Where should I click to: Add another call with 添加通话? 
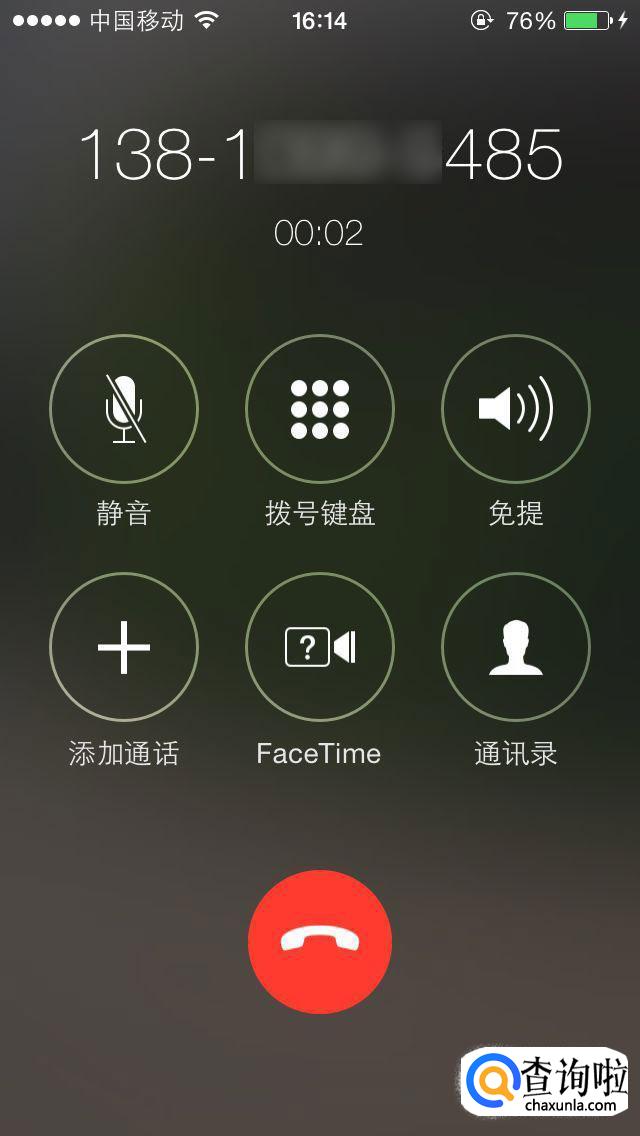(x=124, y=647)
